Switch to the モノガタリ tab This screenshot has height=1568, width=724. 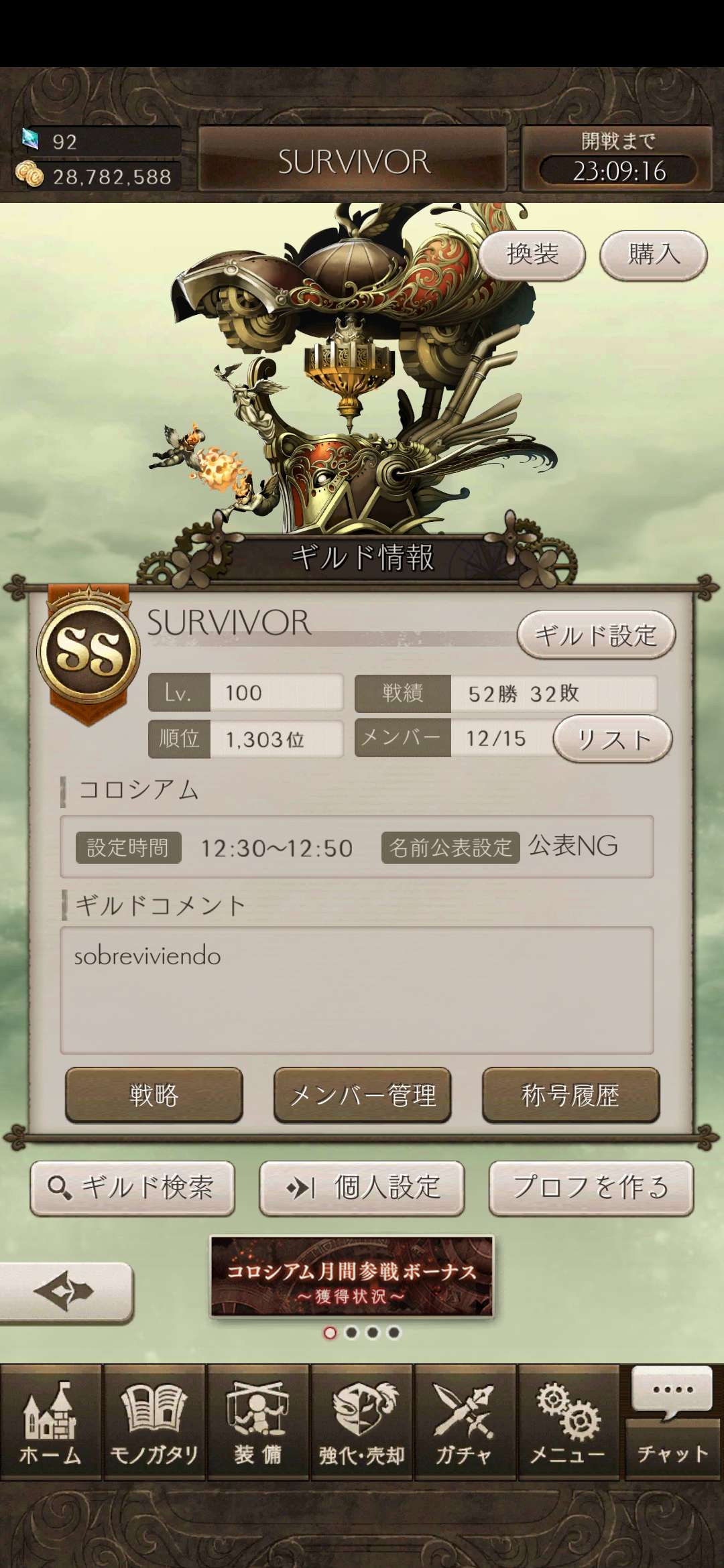(154, 1421)
